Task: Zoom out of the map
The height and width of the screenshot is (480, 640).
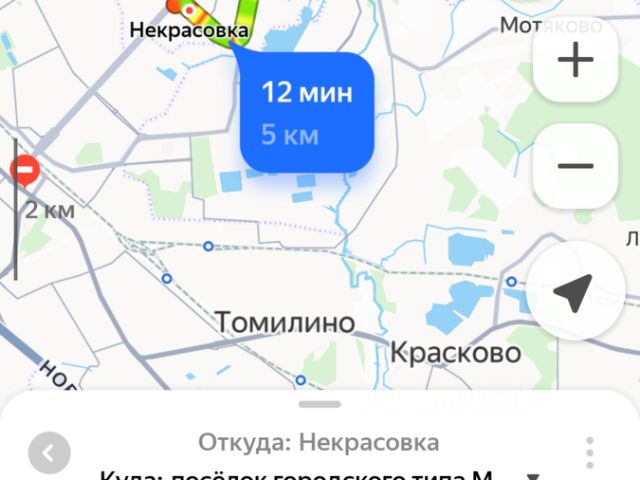Action: point(575,166)
